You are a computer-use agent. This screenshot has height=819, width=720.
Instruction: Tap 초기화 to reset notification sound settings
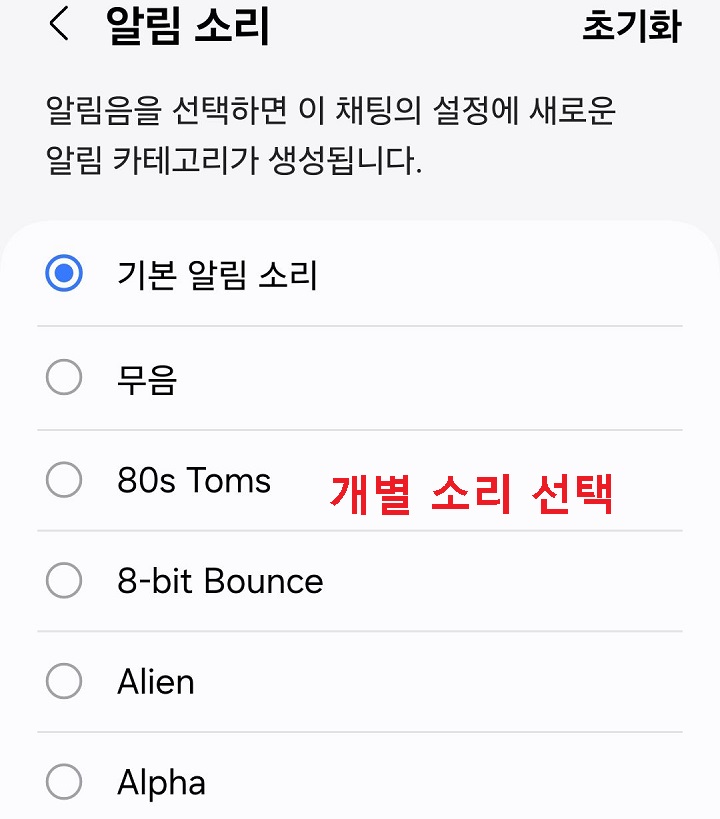[x=634, y=27]
